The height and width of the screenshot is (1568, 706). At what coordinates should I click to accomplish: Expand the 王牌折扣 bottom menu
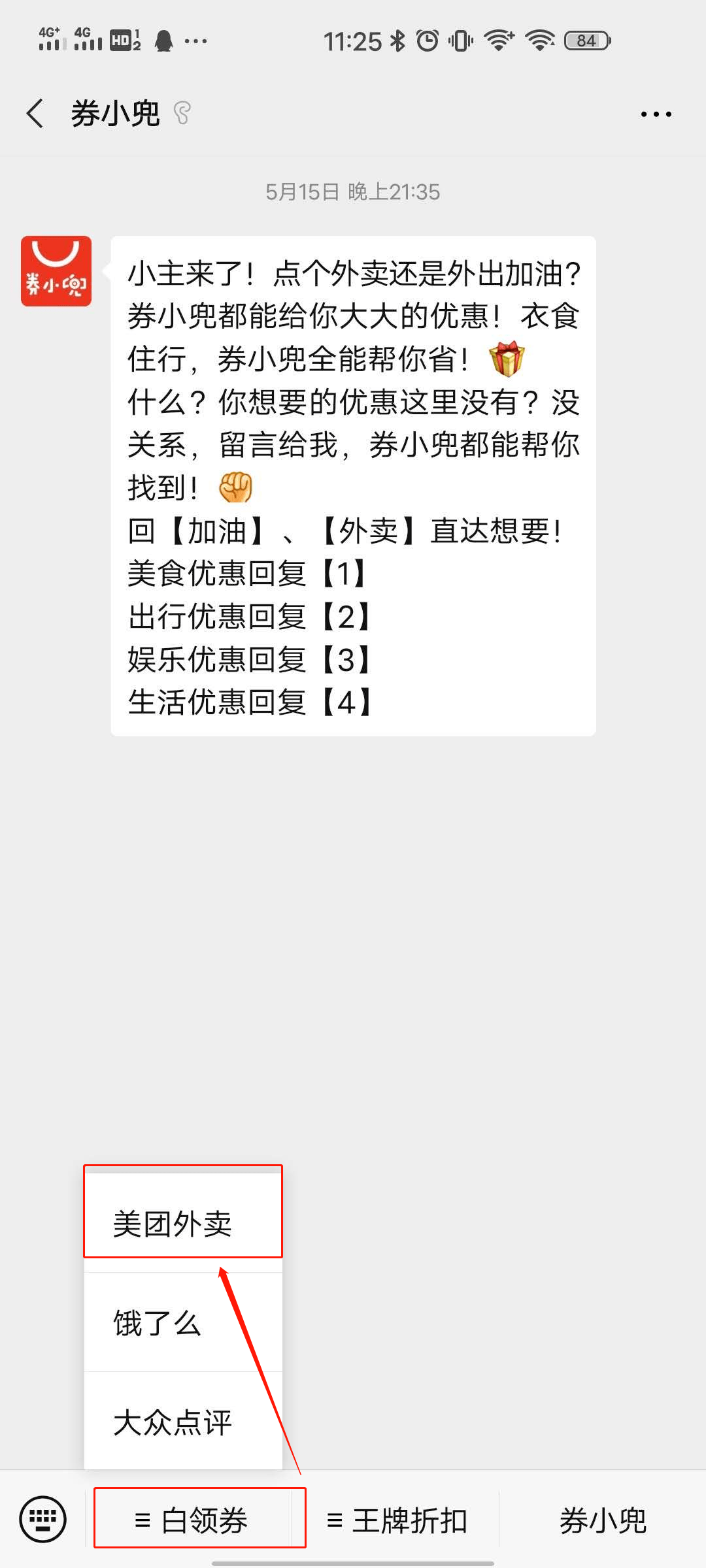tap(398, 1520)
